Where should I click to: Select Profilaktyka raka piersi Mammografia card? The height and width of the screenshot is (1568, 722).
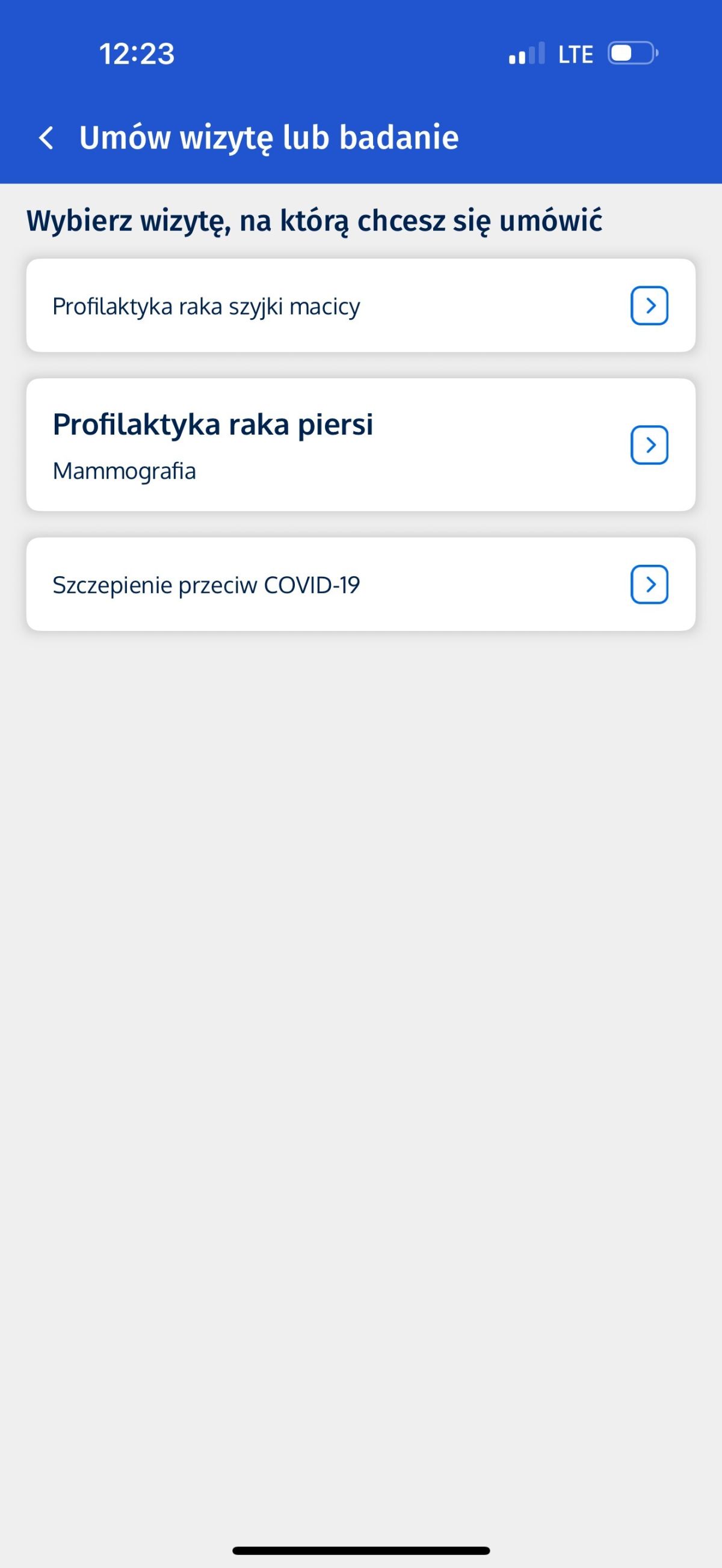pyautogui.click(x=360, y=445)
